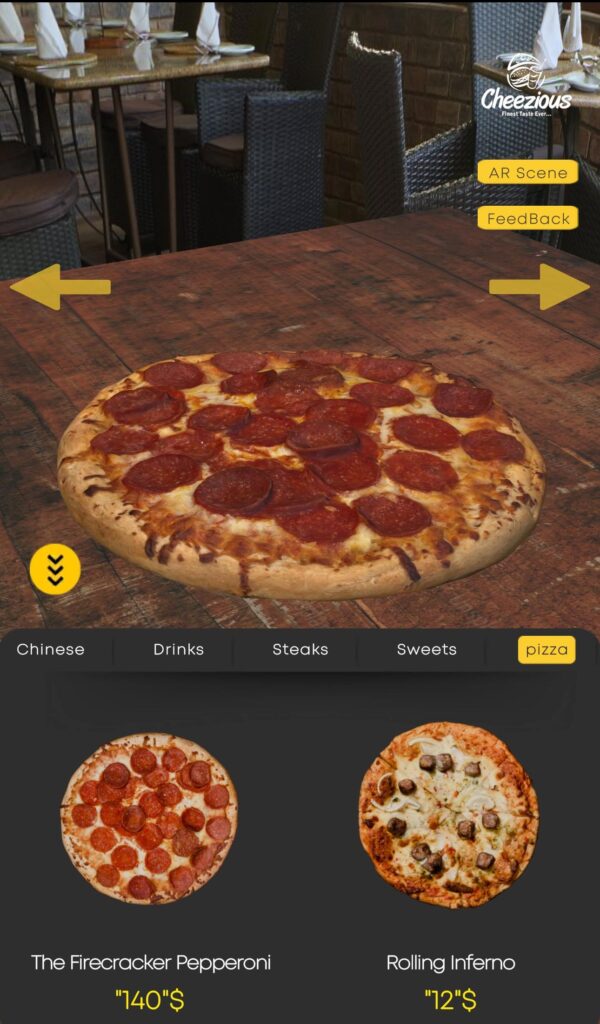Image resolution: width=600 pixels, height=1024 pixels.
Task: Open the FeedBack form
Action: pyautogui.click(x=528, y=218)
